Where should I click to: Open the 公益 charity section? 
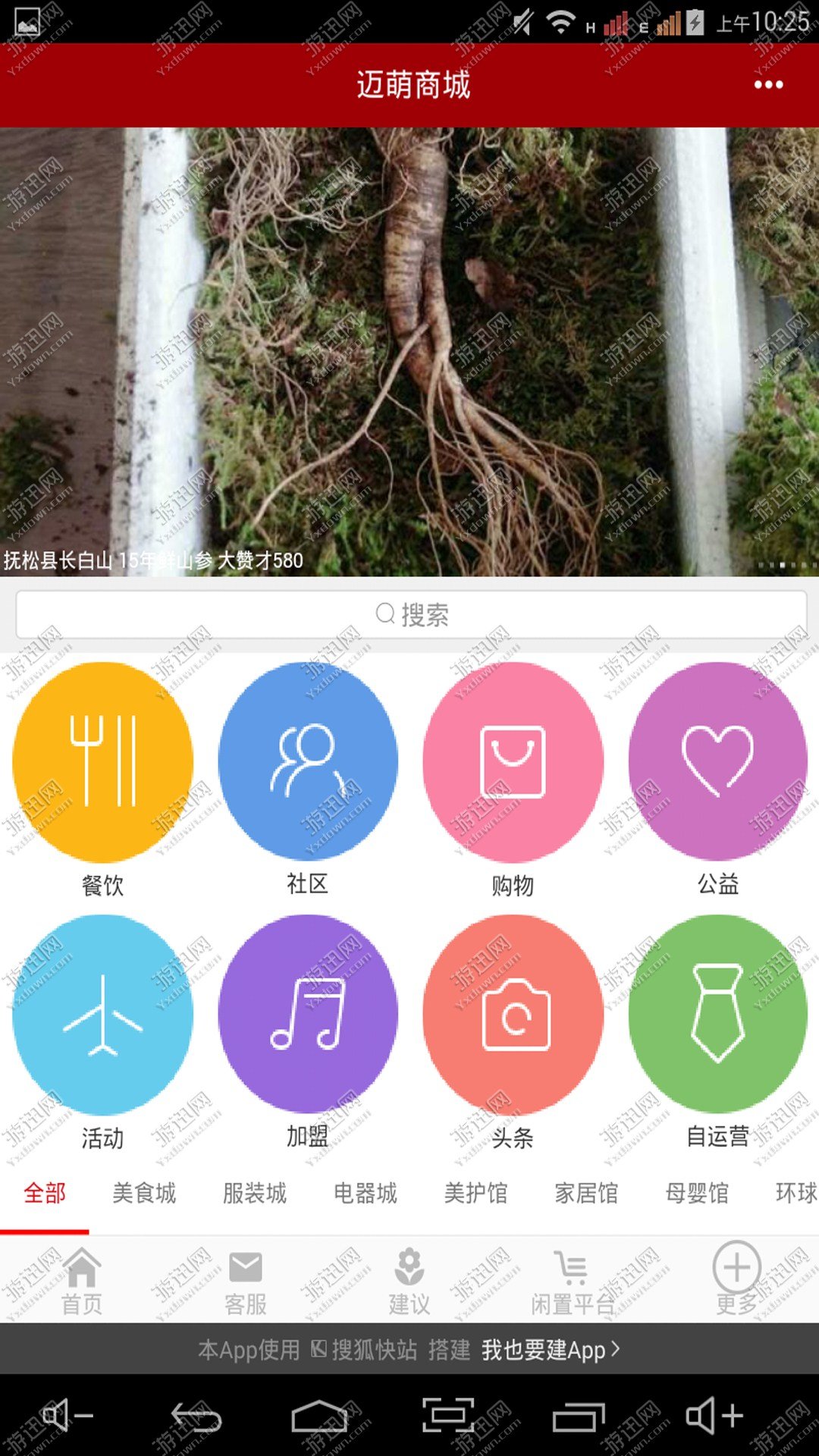717,762
